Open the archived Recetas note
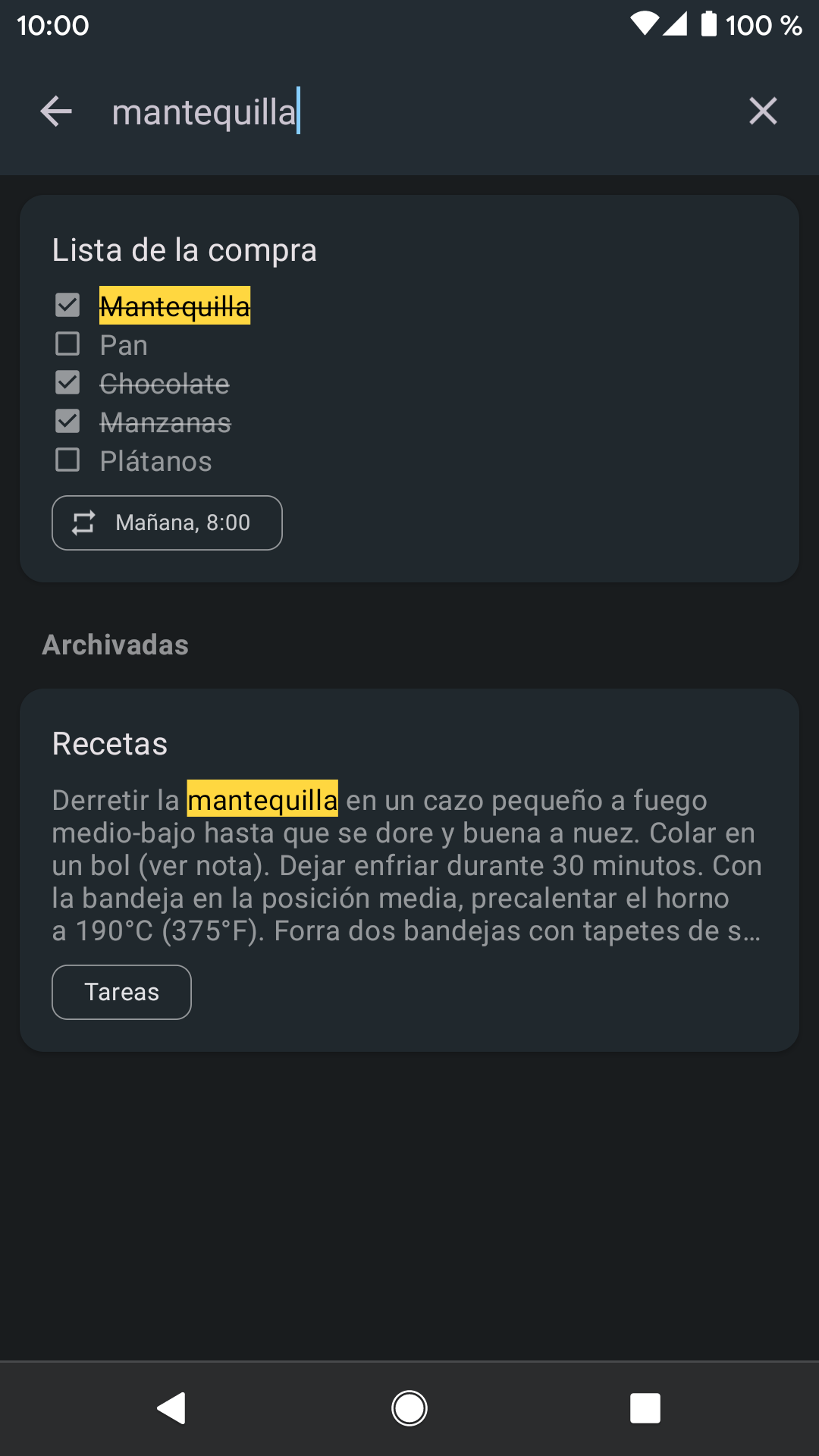819x1456 pixels. tap(409, 870)
